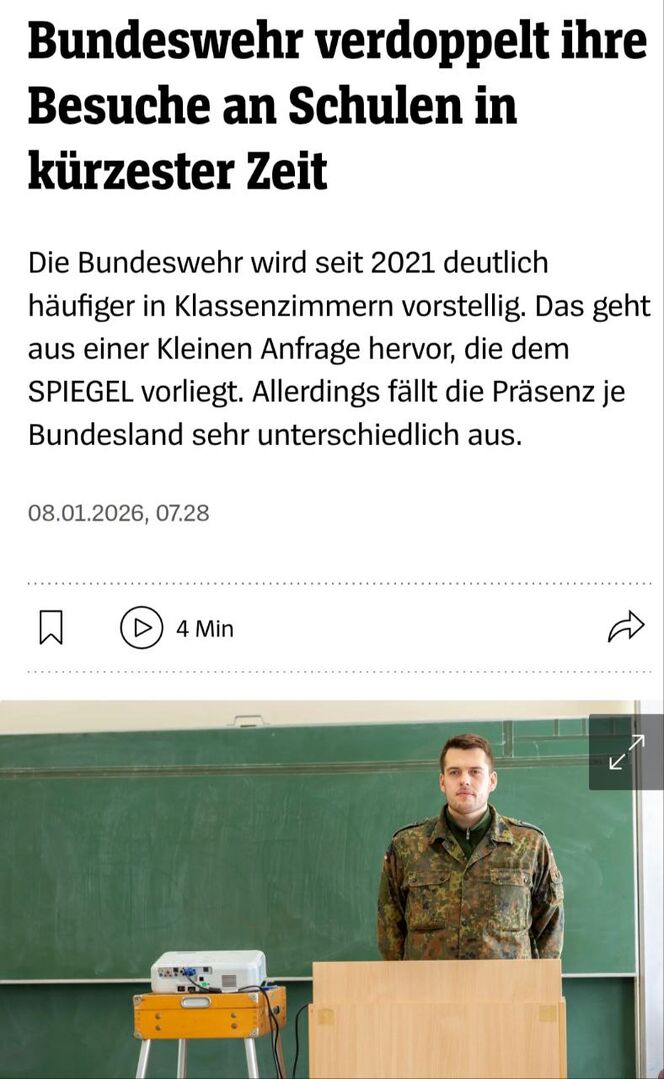664x1079 pixels.
Task: Play the 4 Min audio version
Action: tap(141, 628)
